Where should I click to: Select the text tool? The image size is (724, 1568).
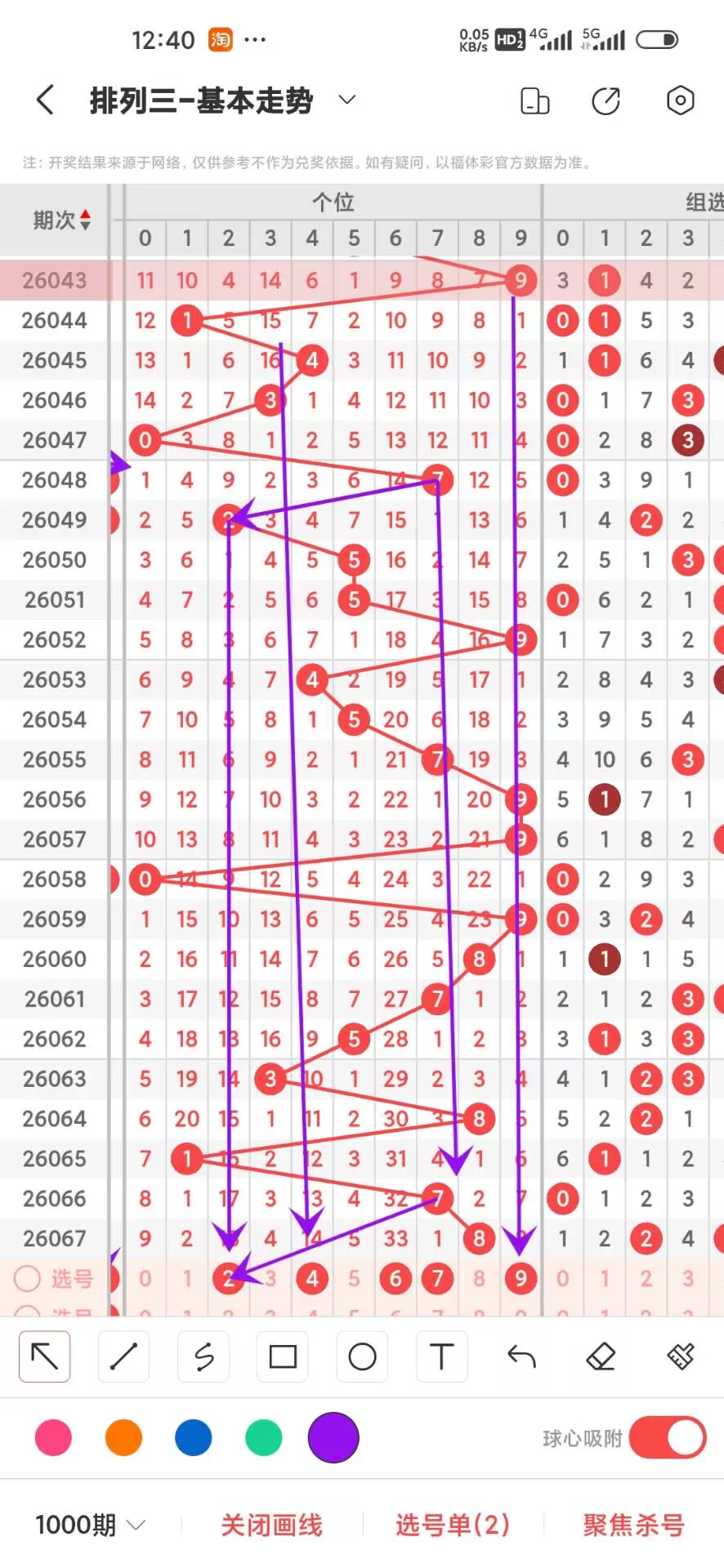click(x=441, y=1356)
